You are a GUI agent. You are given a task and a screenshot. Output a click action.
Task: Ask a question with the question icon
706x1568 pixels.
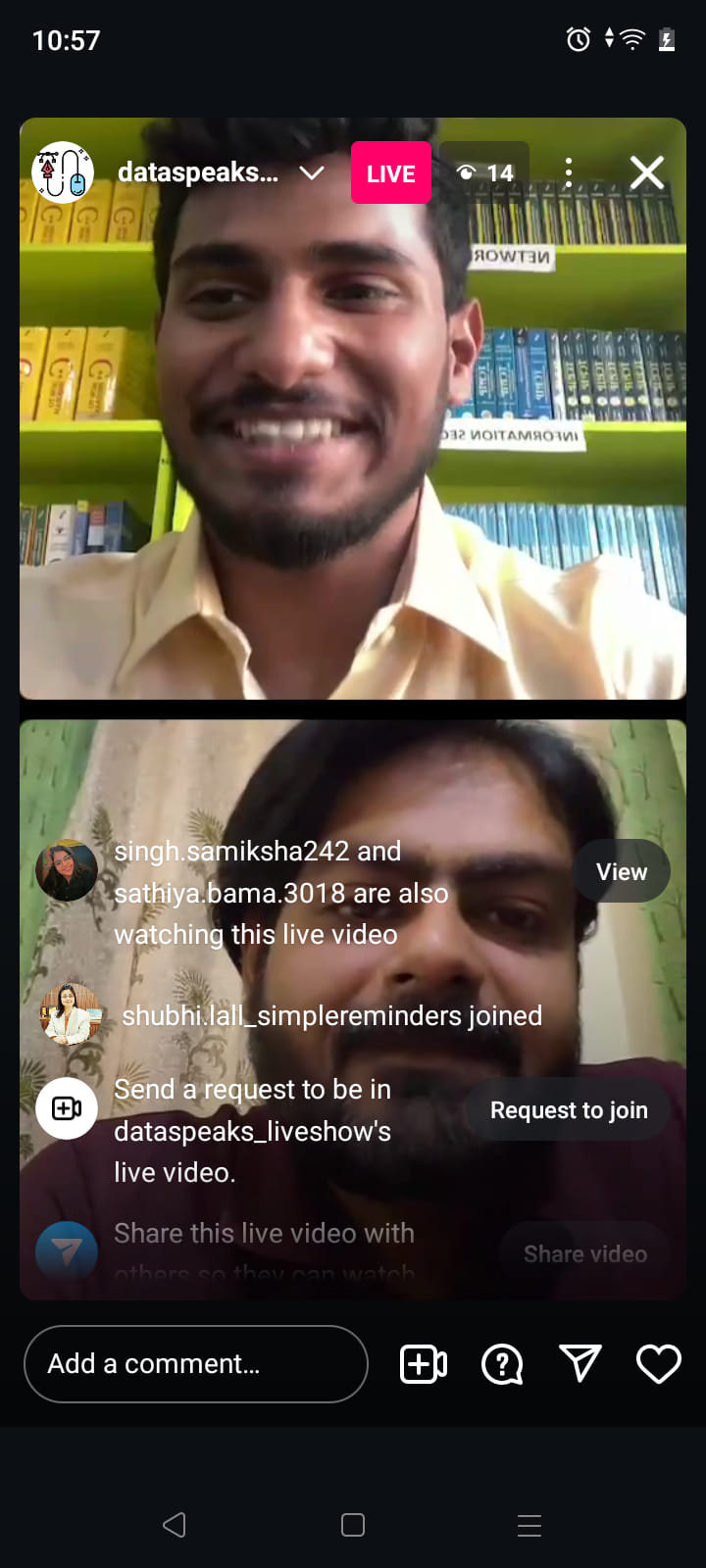(502, 1364)
